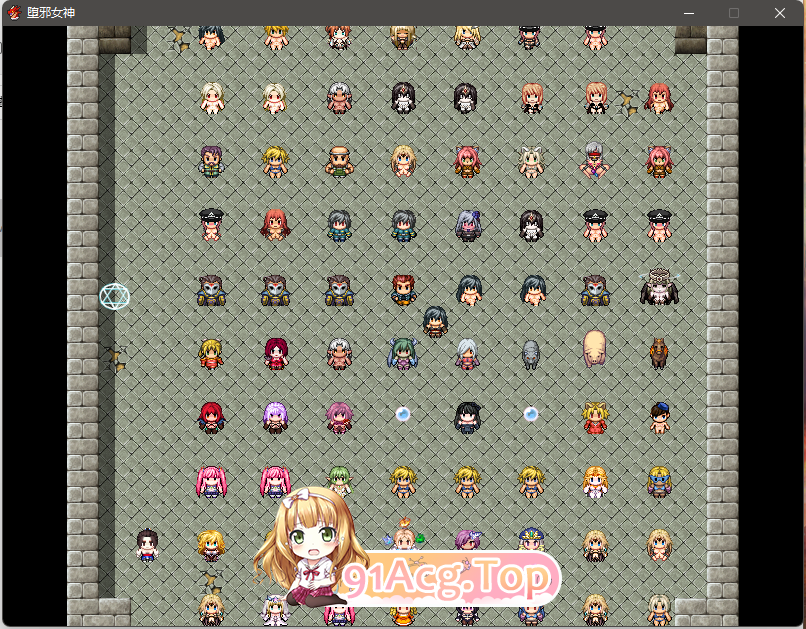Step onto the glowing hexagram teleport circle

(115, 296)
